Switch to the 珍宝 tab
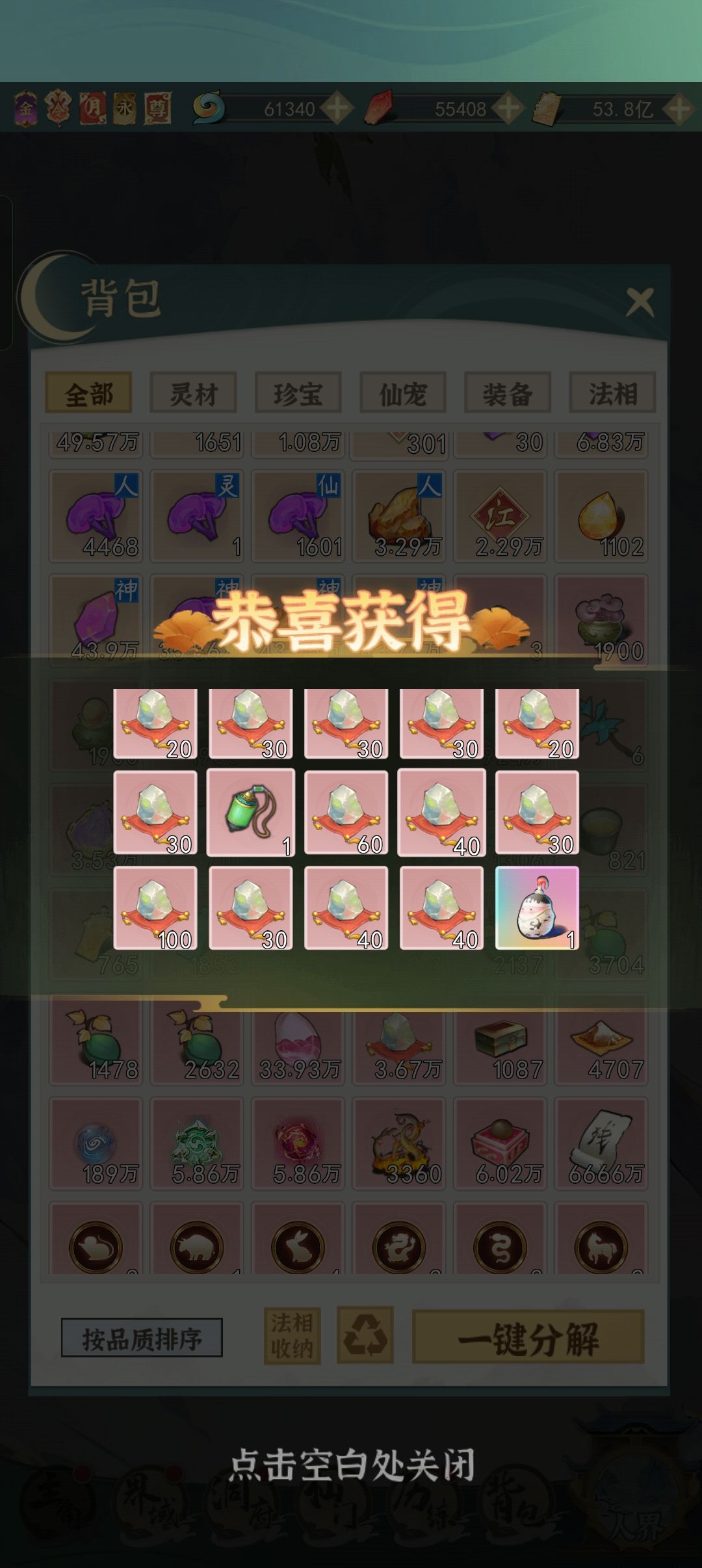This screenshot has height=1568, width=702. pyautogui.click(x=298, y=393)
